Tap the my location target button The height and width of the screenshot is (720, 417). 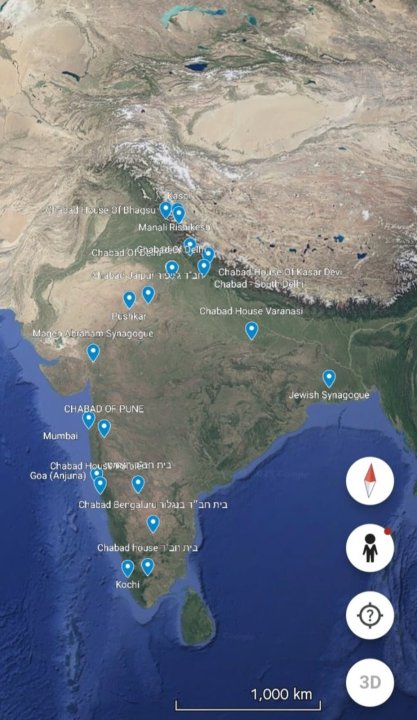370,615
